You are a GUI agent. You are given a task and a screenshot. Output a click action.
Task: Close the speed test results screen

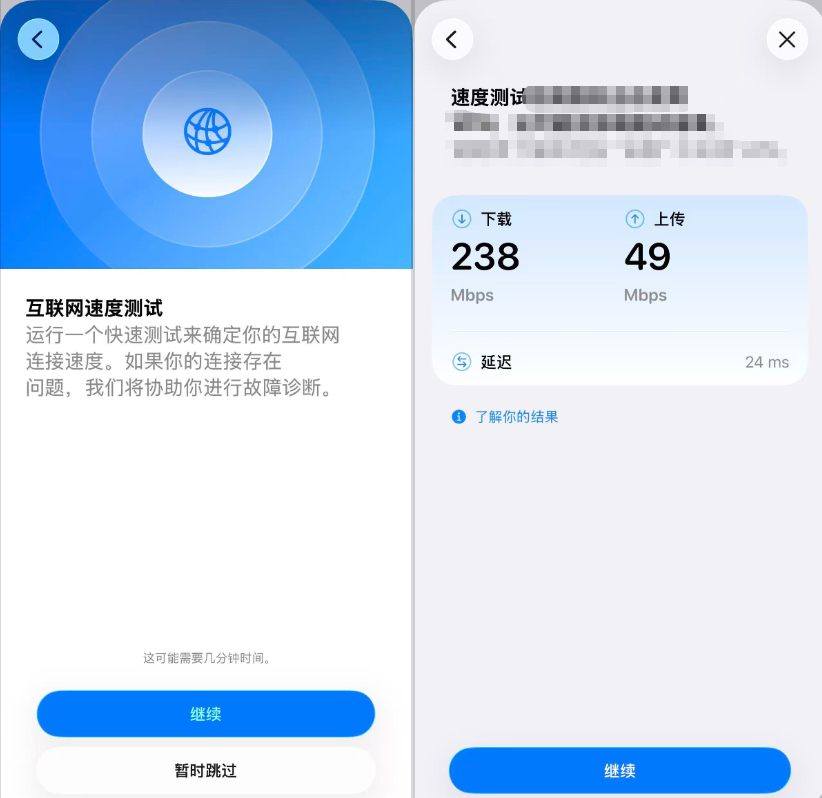pyautogui.click(x=787, y=39)
